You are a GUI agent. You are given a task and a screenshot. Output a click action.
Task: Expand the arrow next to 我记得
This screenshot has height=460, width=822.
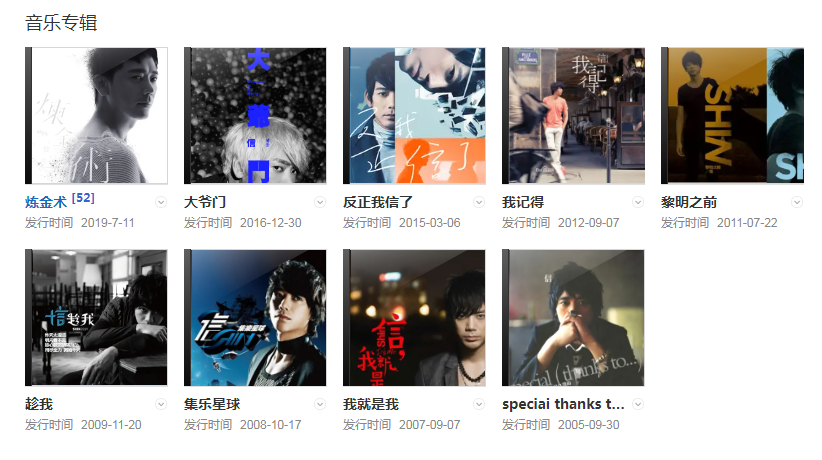point(638,202)
